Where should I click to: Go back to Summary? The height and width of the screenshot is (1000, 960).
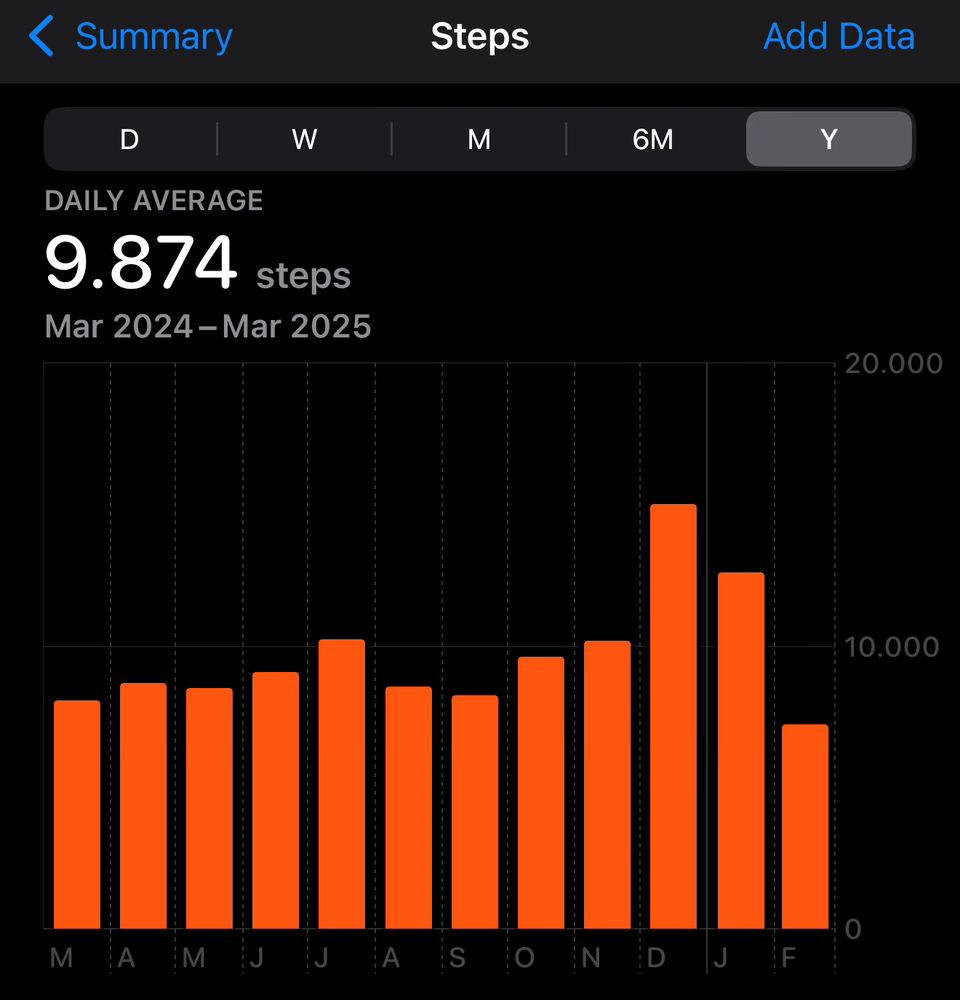tap(132, 38)
